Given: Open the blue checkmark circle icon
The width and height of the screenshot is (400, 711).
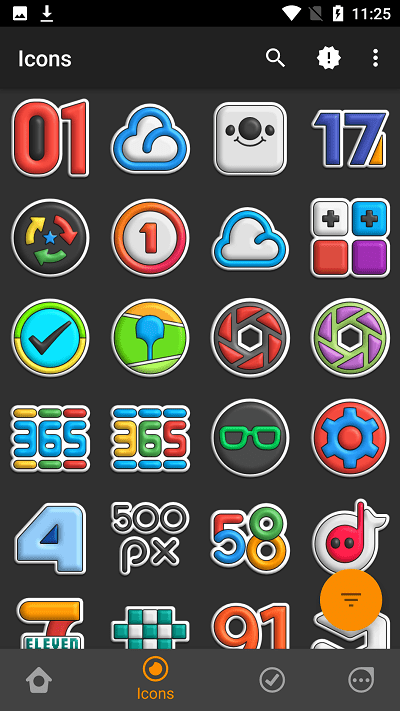Looking at the screenshot, I should point(50,338).
